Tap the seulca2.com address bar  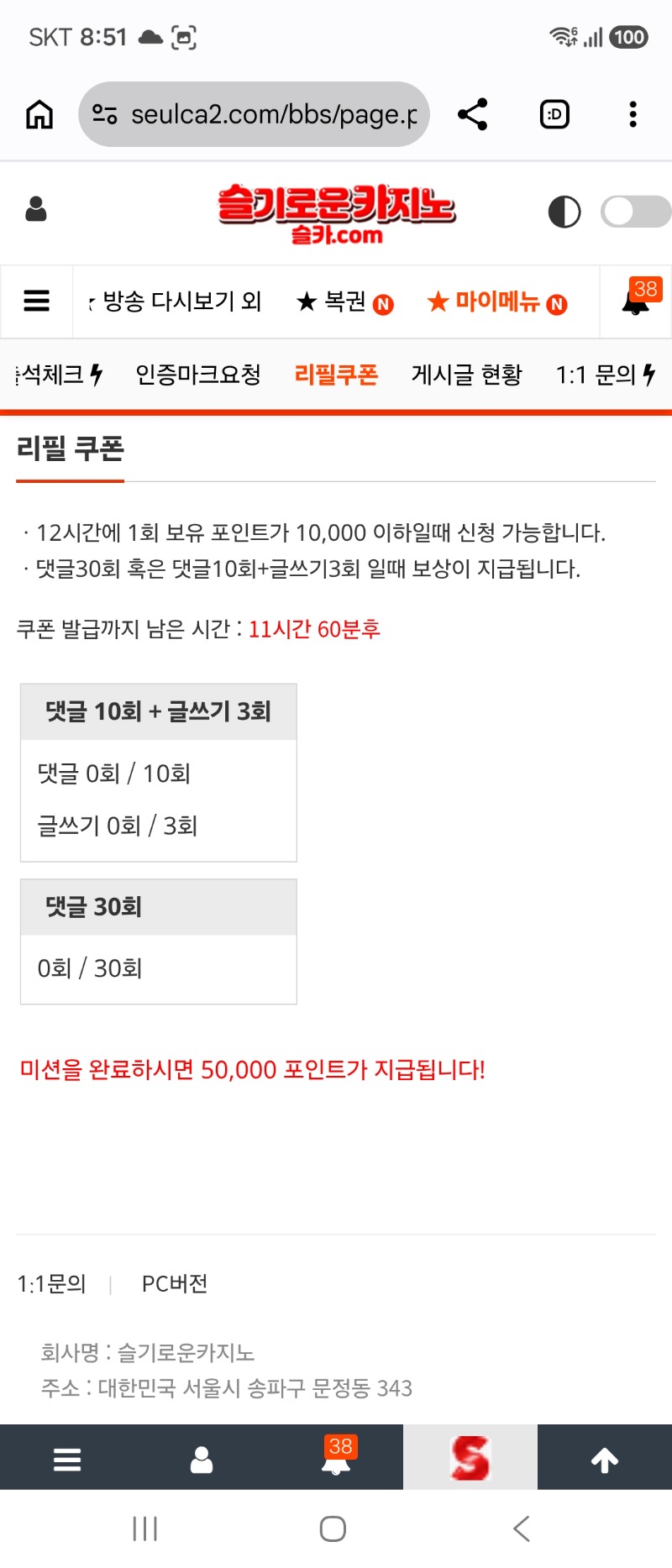pyautogui.click(x=254, y=114)
